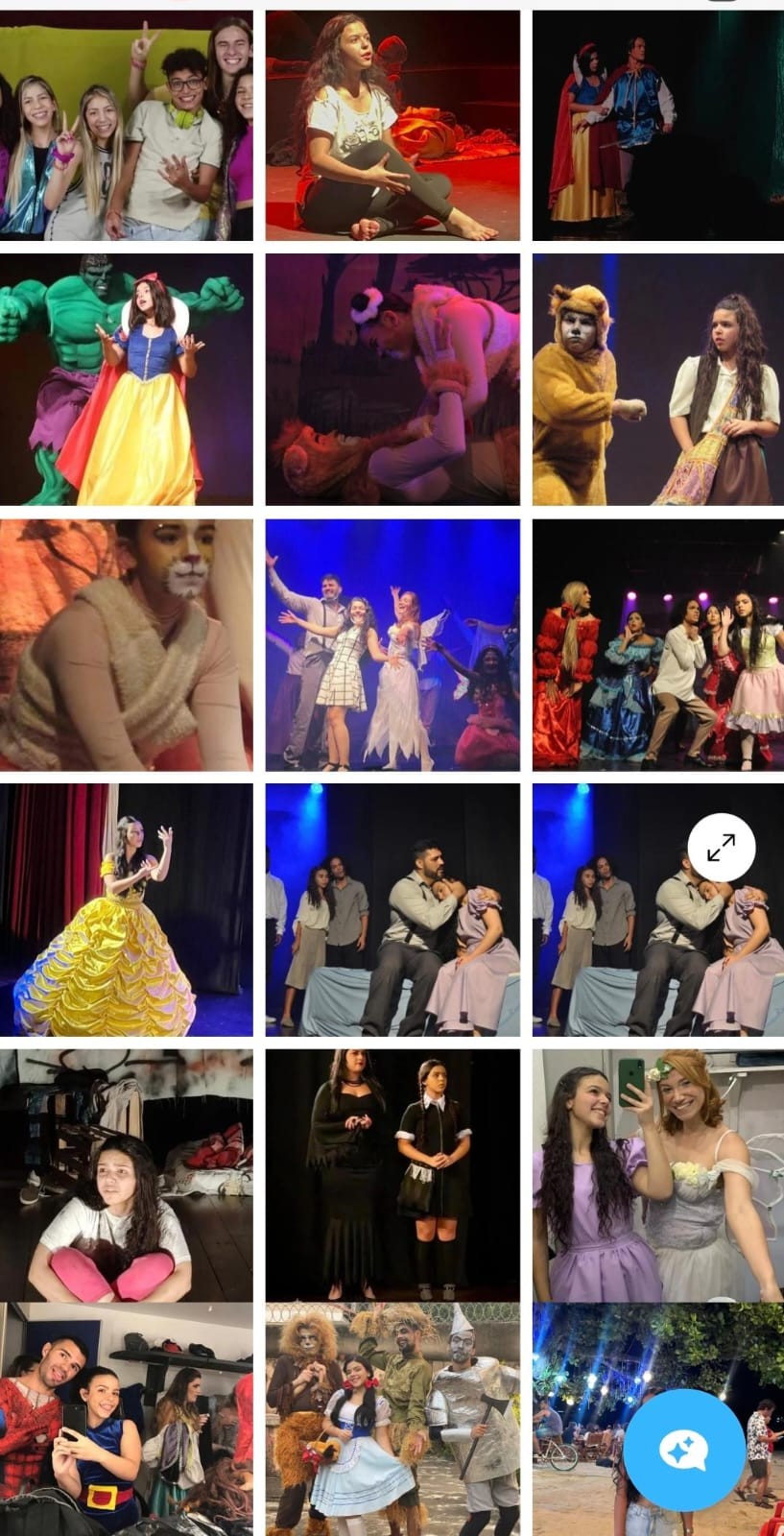Open the sparkle chat floating button
The height and width of the screenshot is (1536, 784).
point(683,1449)
